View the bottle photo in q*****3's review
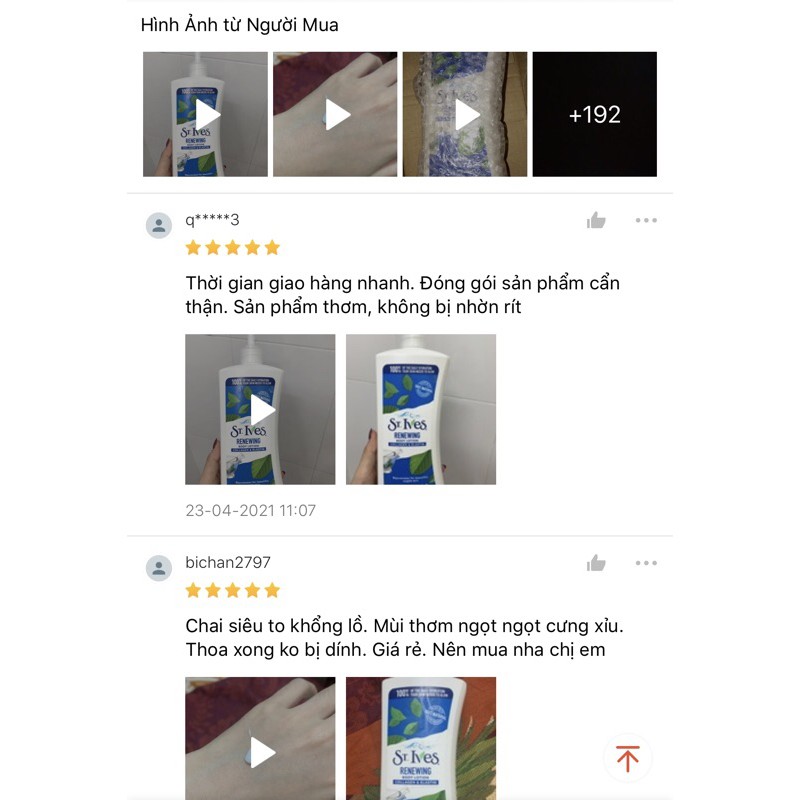 [x=421, y=410]
